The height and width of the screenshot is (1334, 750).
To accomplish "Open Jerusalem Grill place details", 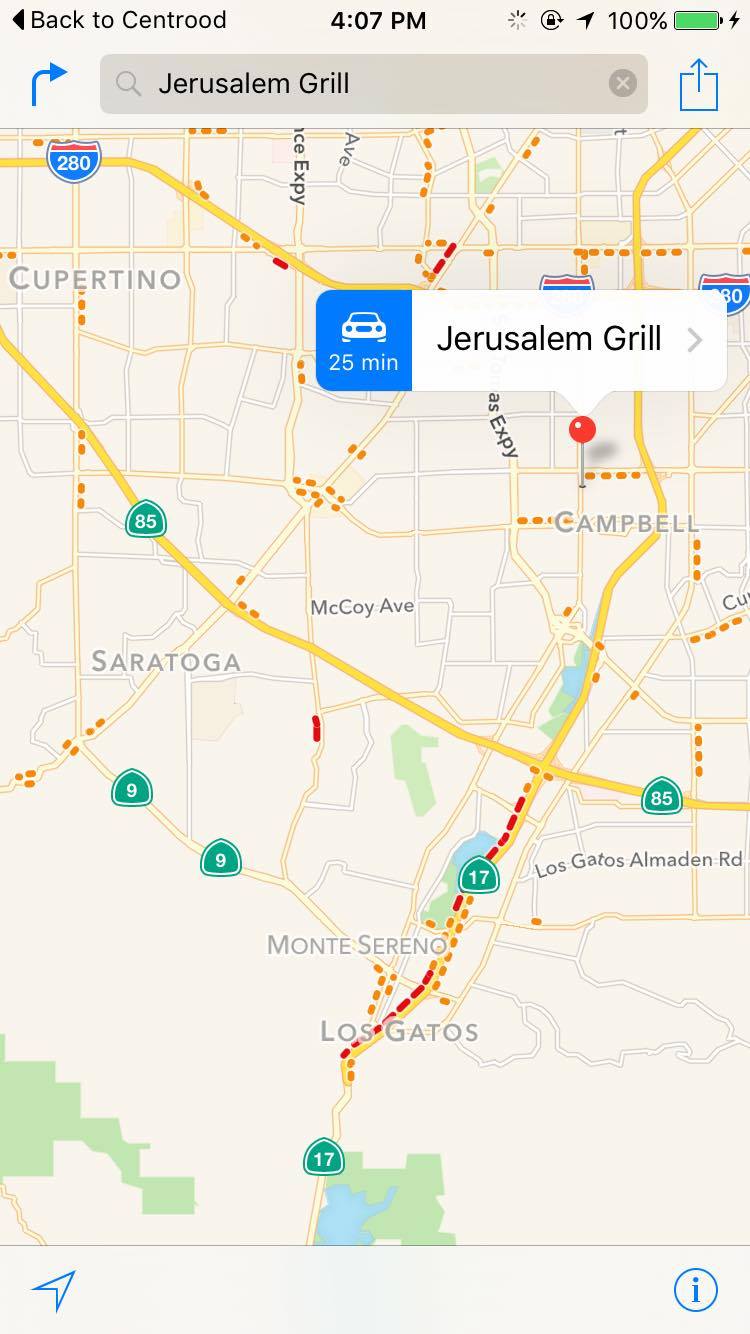I will (x=569, y=340).
